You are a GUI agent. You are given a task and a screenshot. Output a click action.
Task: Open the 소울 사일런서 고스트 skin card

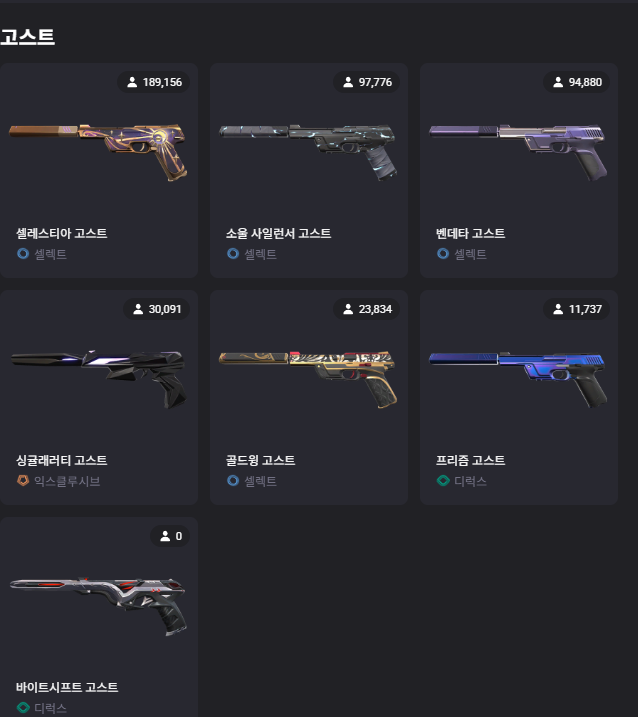coord(309,170)
